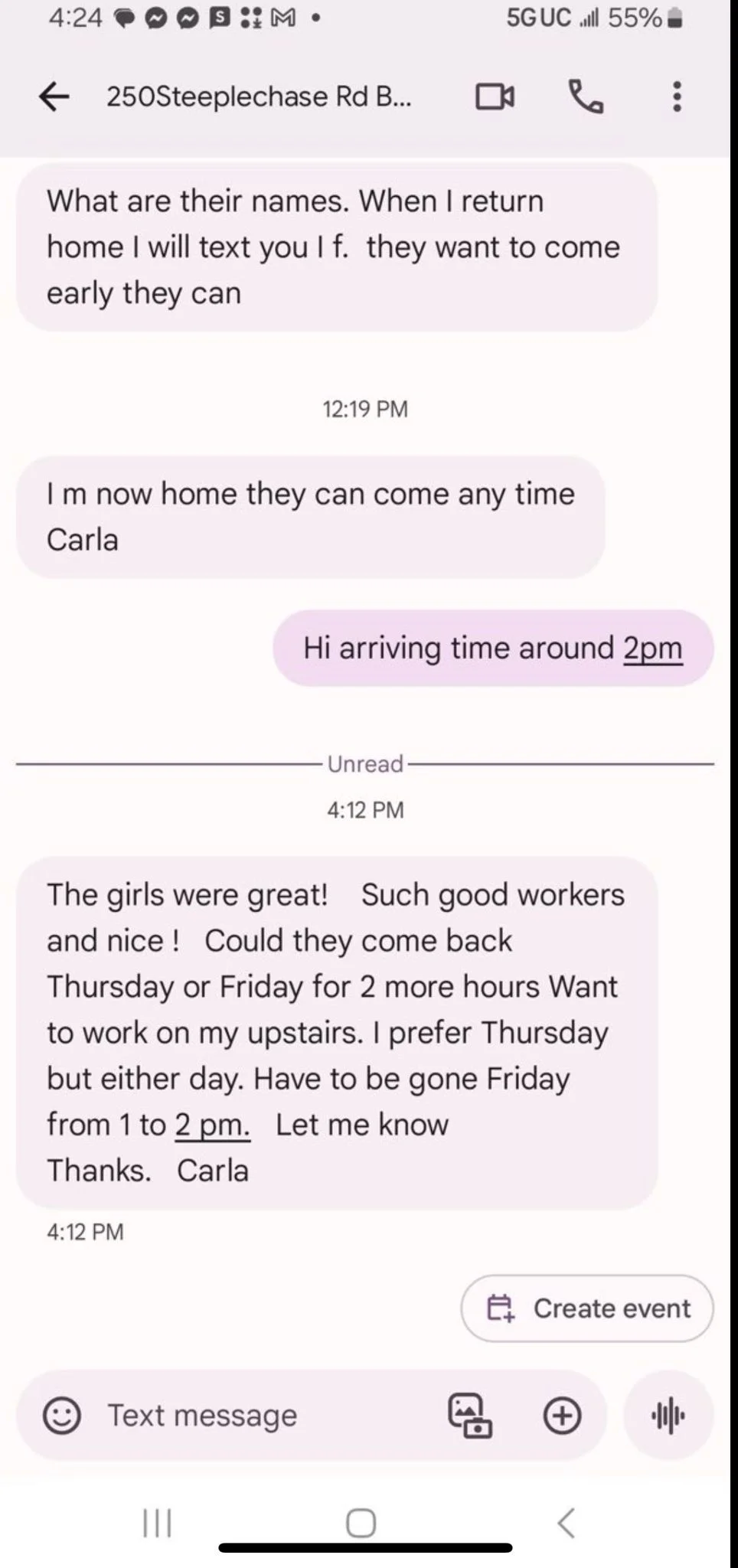This screenshot has width=738, height=1568.
Task: Call this contact by phone
Action: pyautogui.click(x=586, y=97)
